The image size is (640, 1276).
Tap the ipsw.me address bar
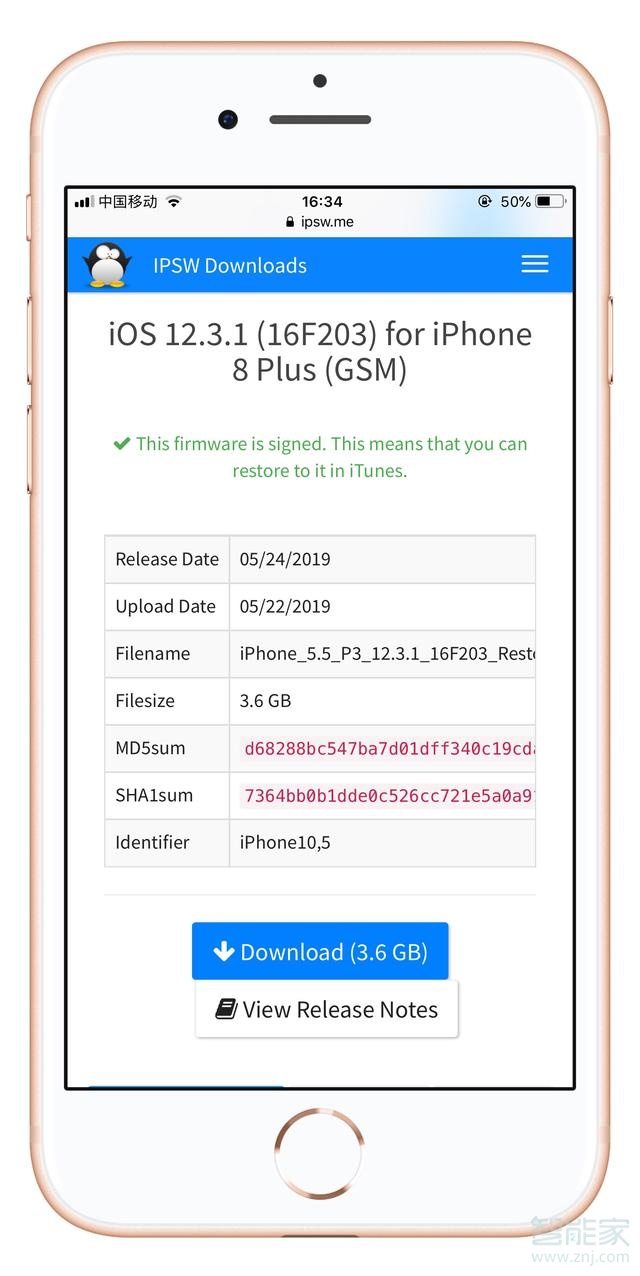tap(320, 222)
